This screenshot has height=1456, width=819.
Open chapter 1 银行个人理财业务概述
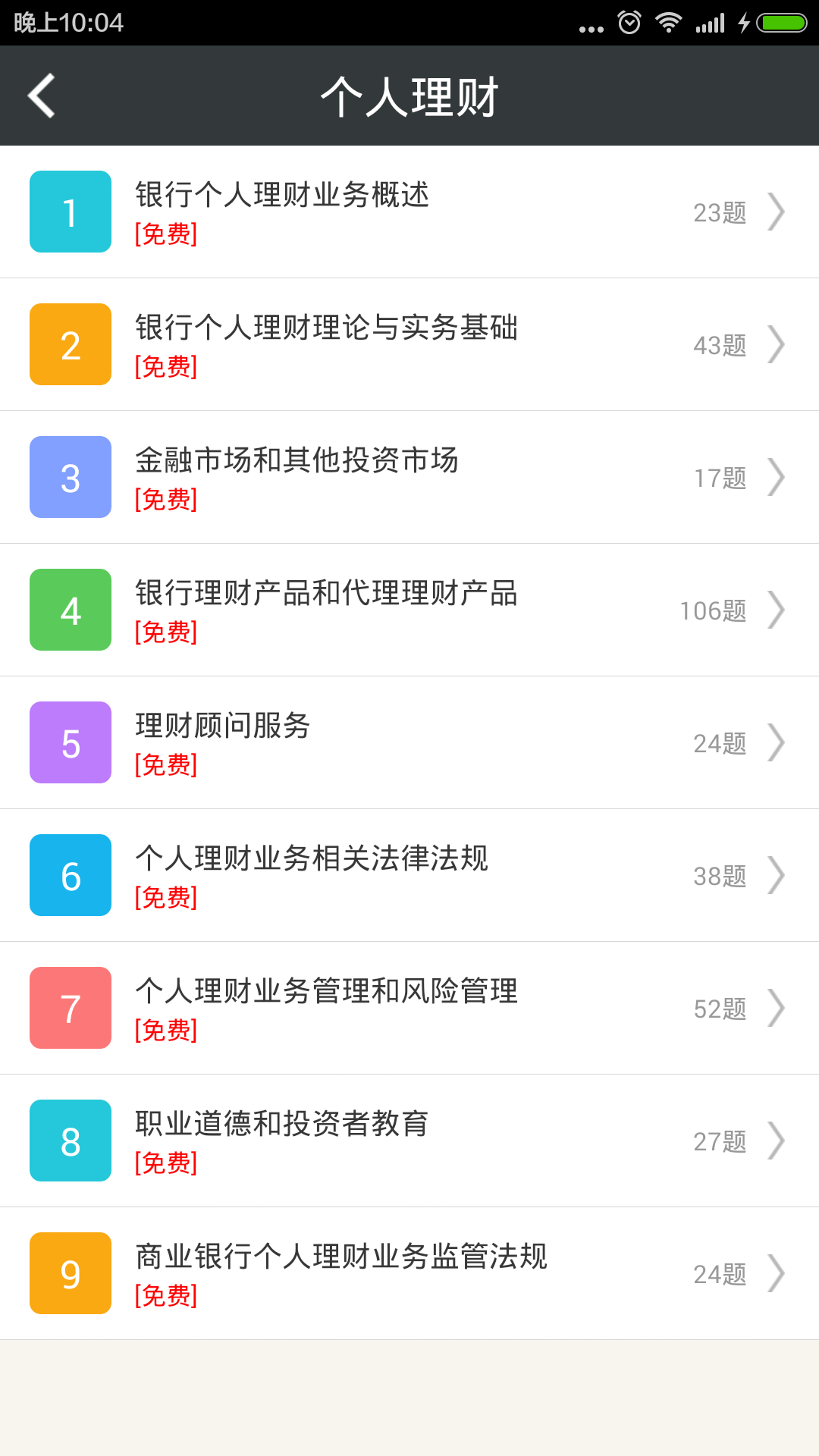pos(409,212)
